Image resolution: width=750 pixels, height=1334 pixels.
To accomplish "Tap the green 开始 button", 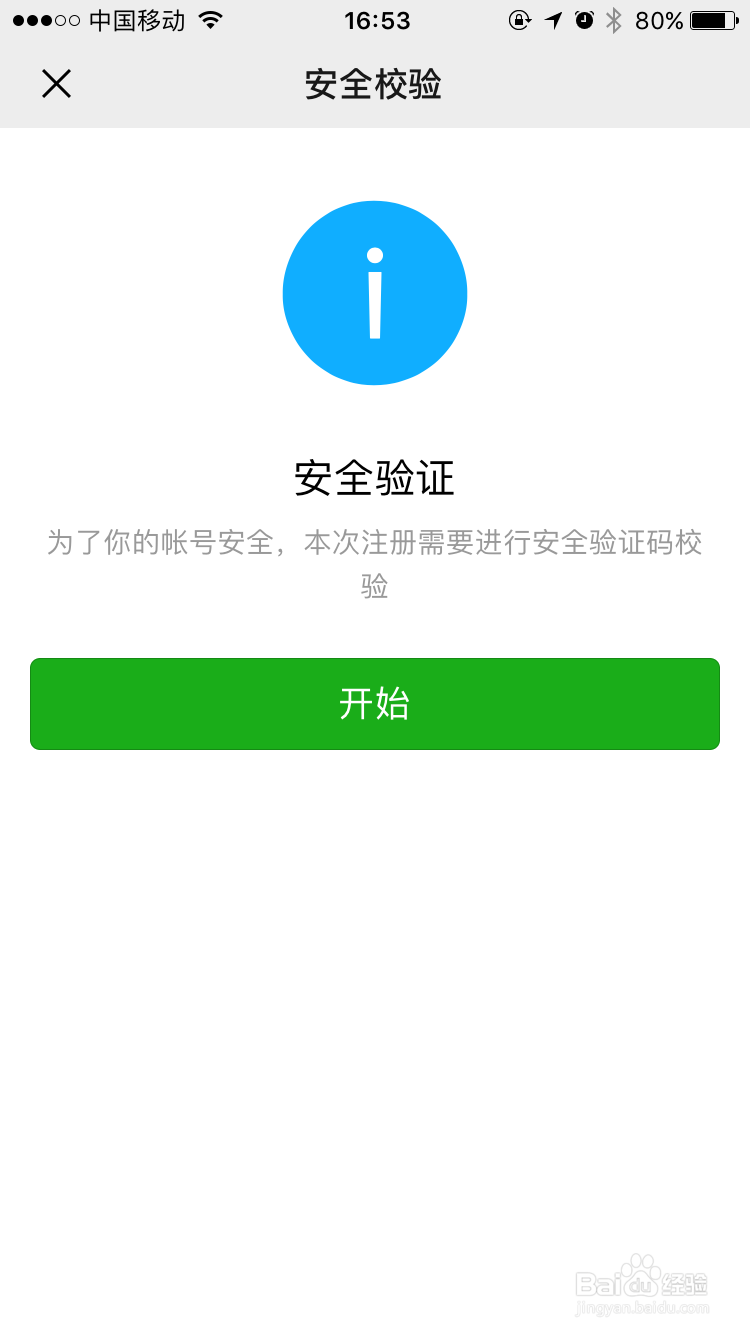I will (x=374, y=703).
